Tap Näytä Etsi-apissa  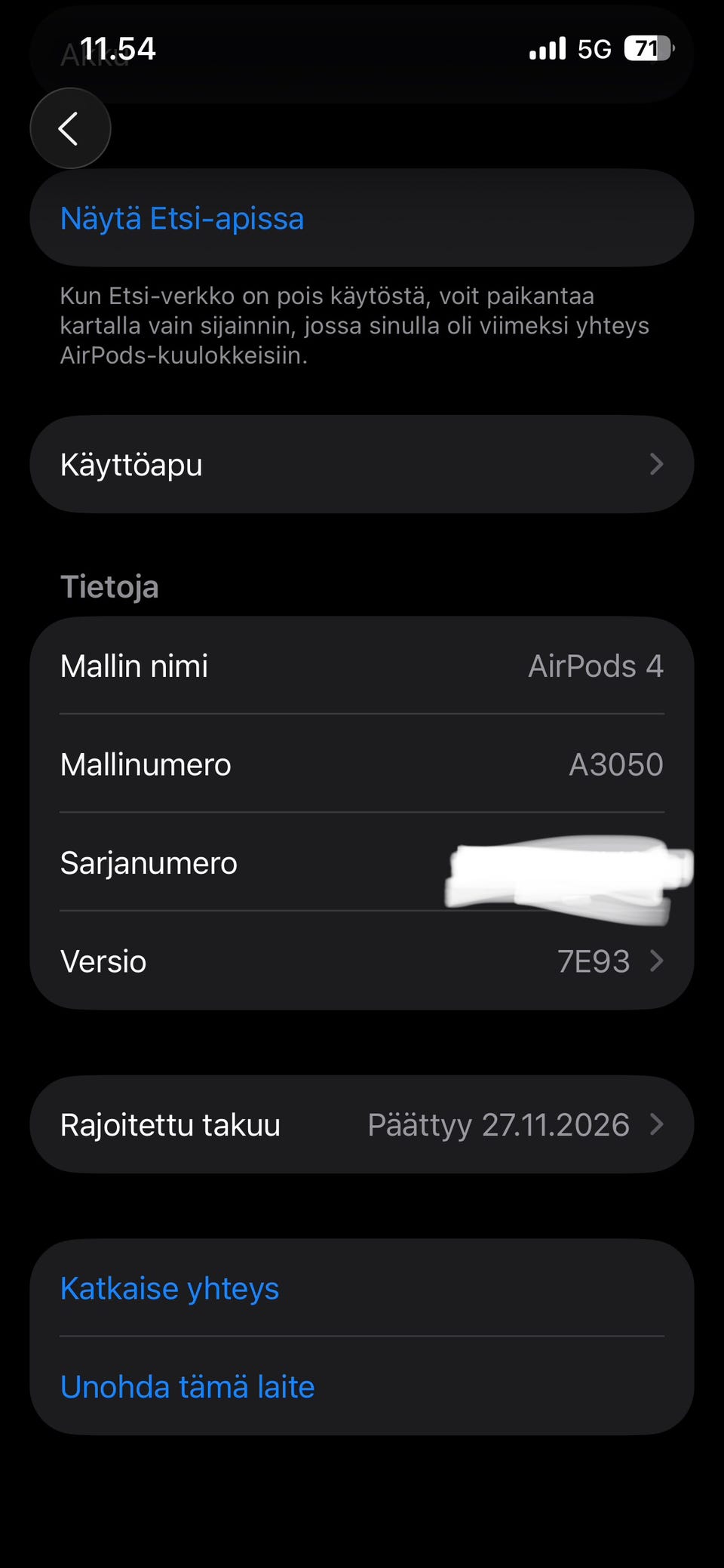(182, 218)
